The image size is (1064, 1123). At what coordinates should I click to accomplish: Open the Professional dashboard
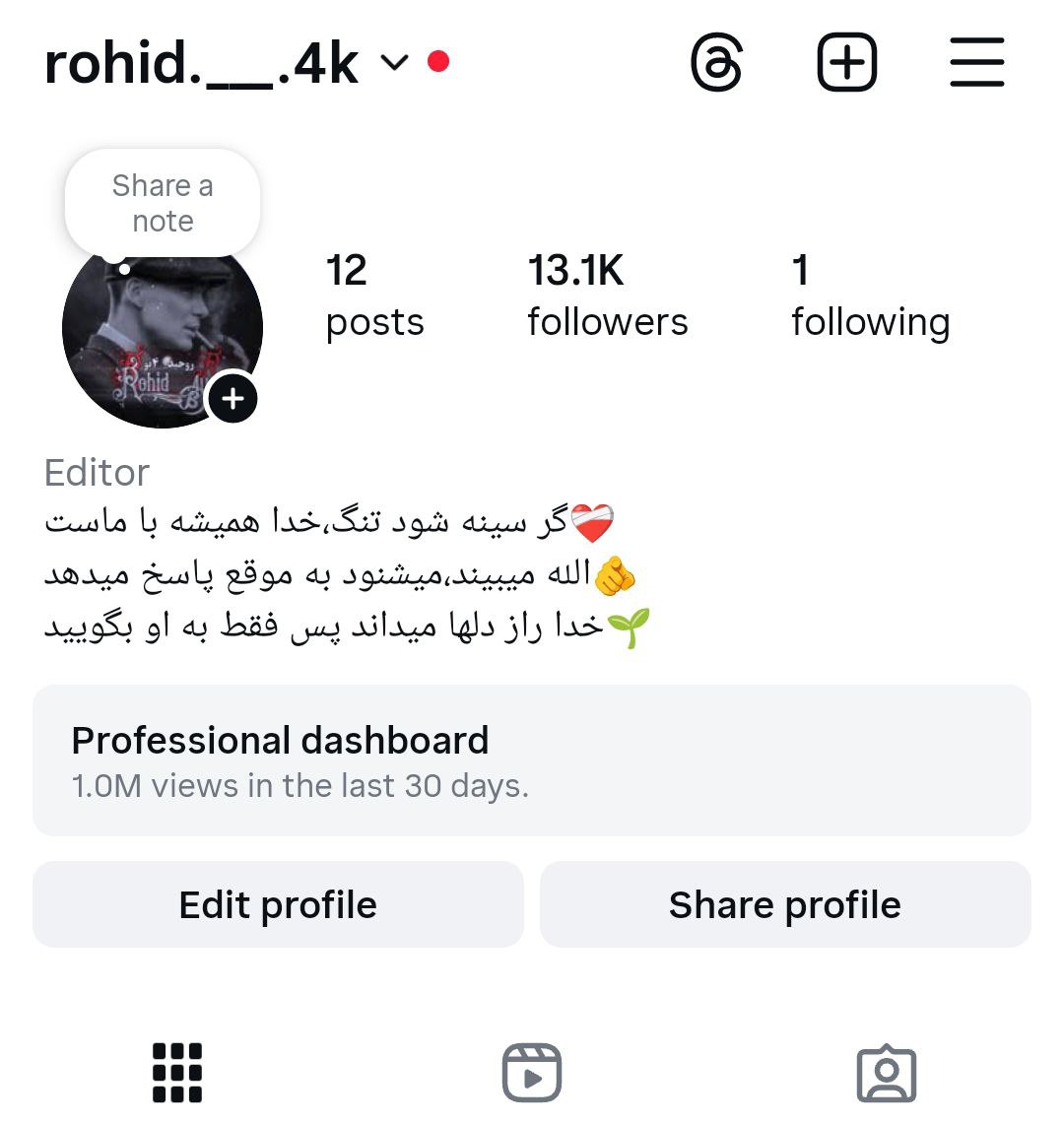pos(532,760)
